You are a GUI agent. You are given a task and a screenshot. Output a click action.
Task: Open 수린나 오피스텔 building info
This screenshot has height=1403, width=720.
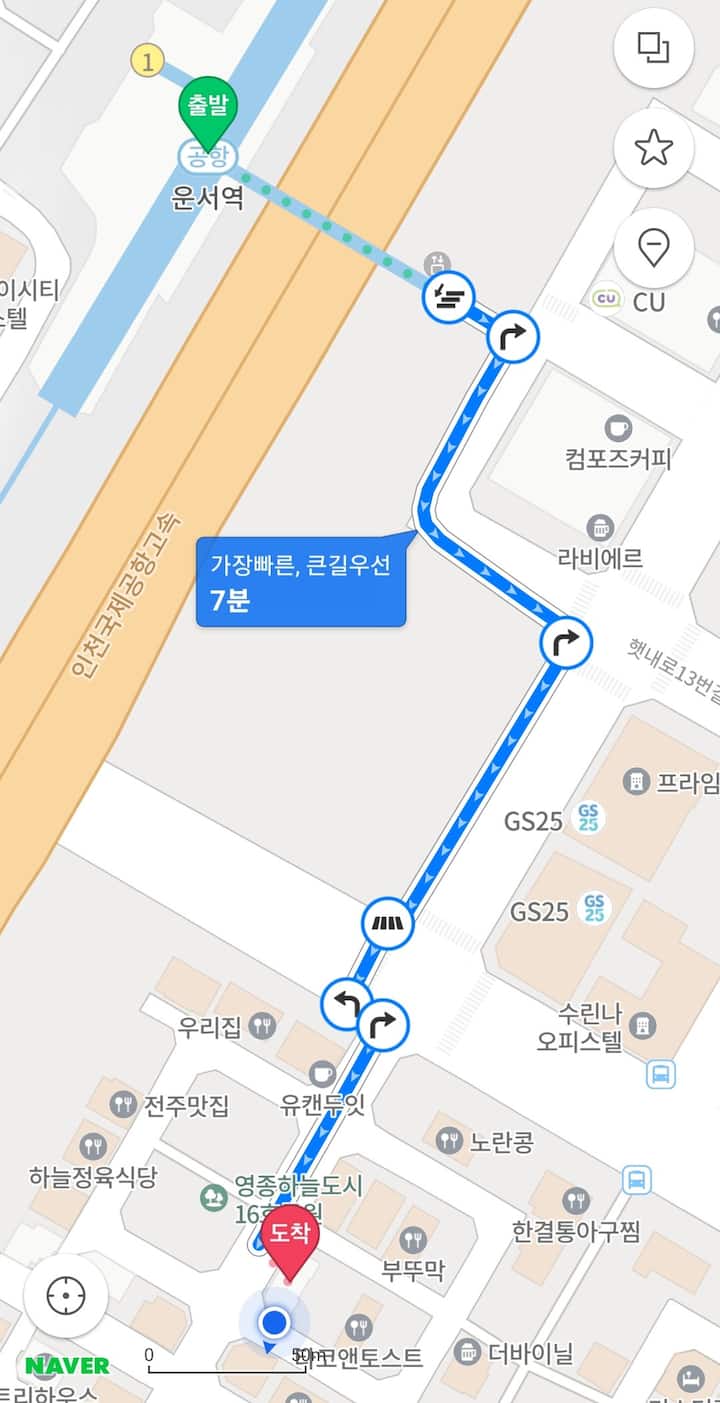(645, 1025)
